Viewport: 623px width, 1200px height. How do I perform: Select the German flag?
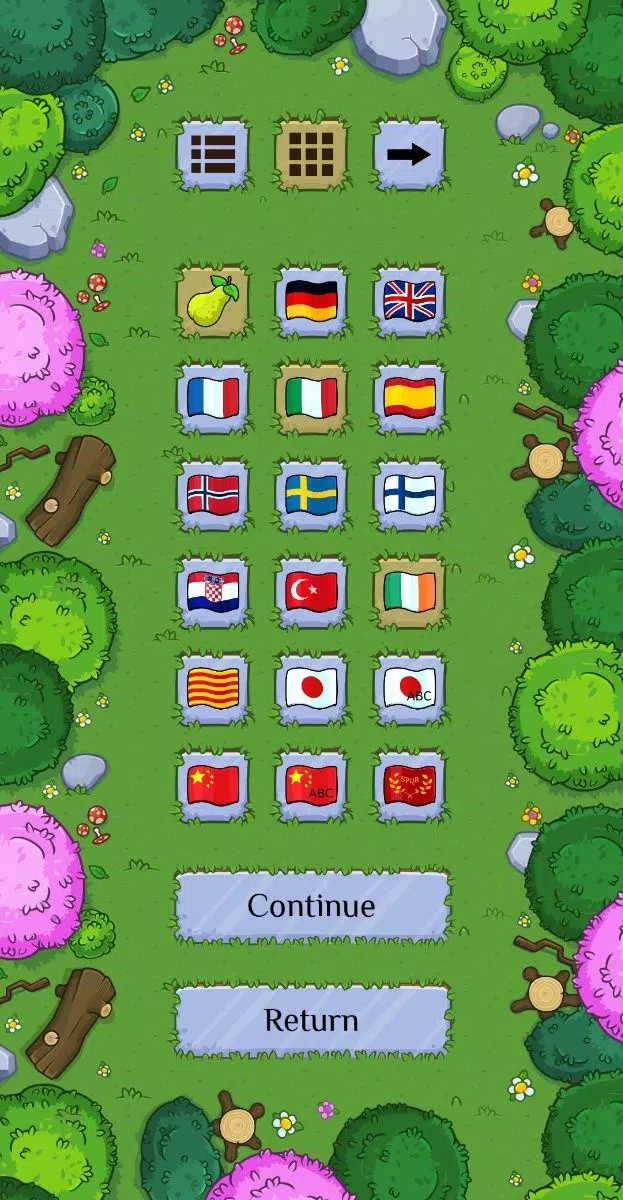(x=311, y=300)
